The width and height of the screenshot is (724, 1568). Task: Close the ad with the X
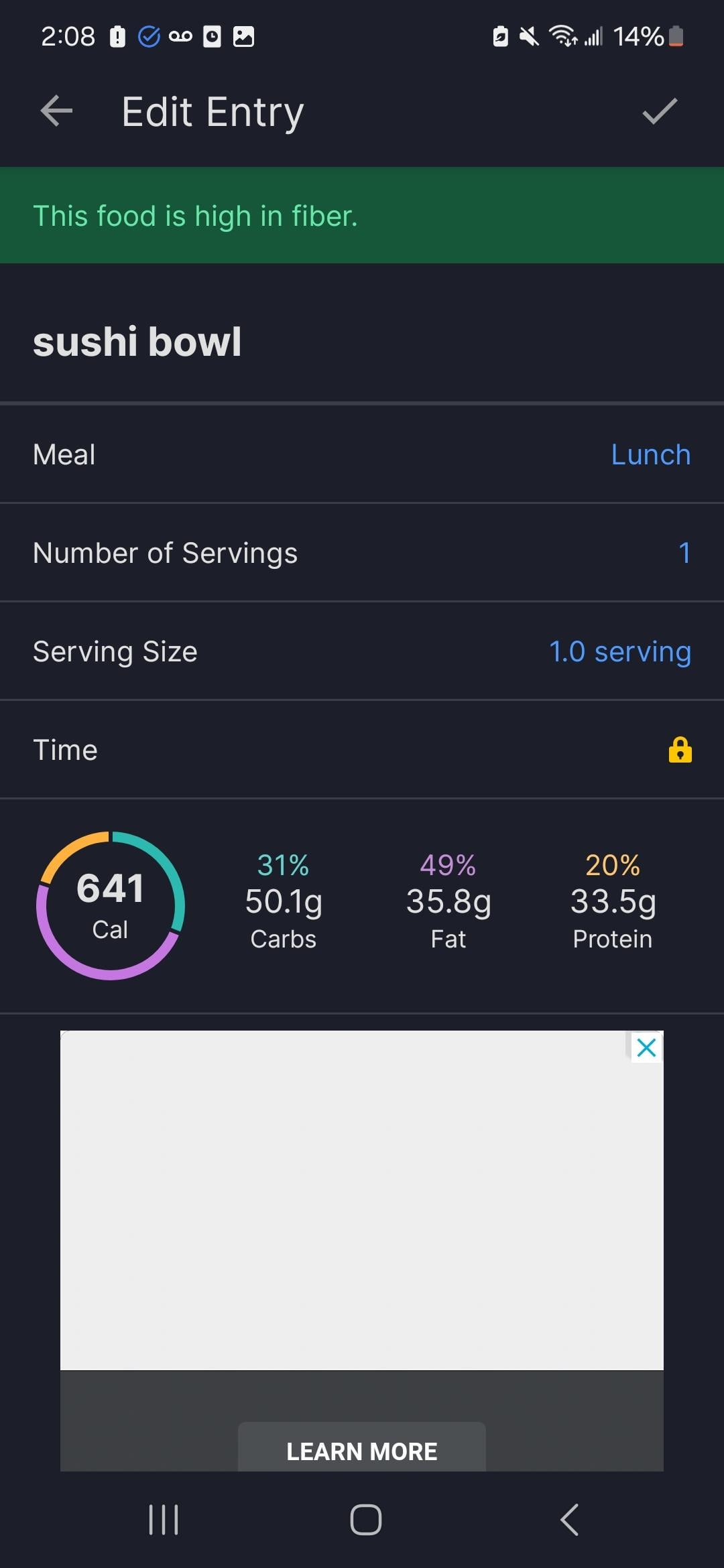click(x=646, y=1047)
